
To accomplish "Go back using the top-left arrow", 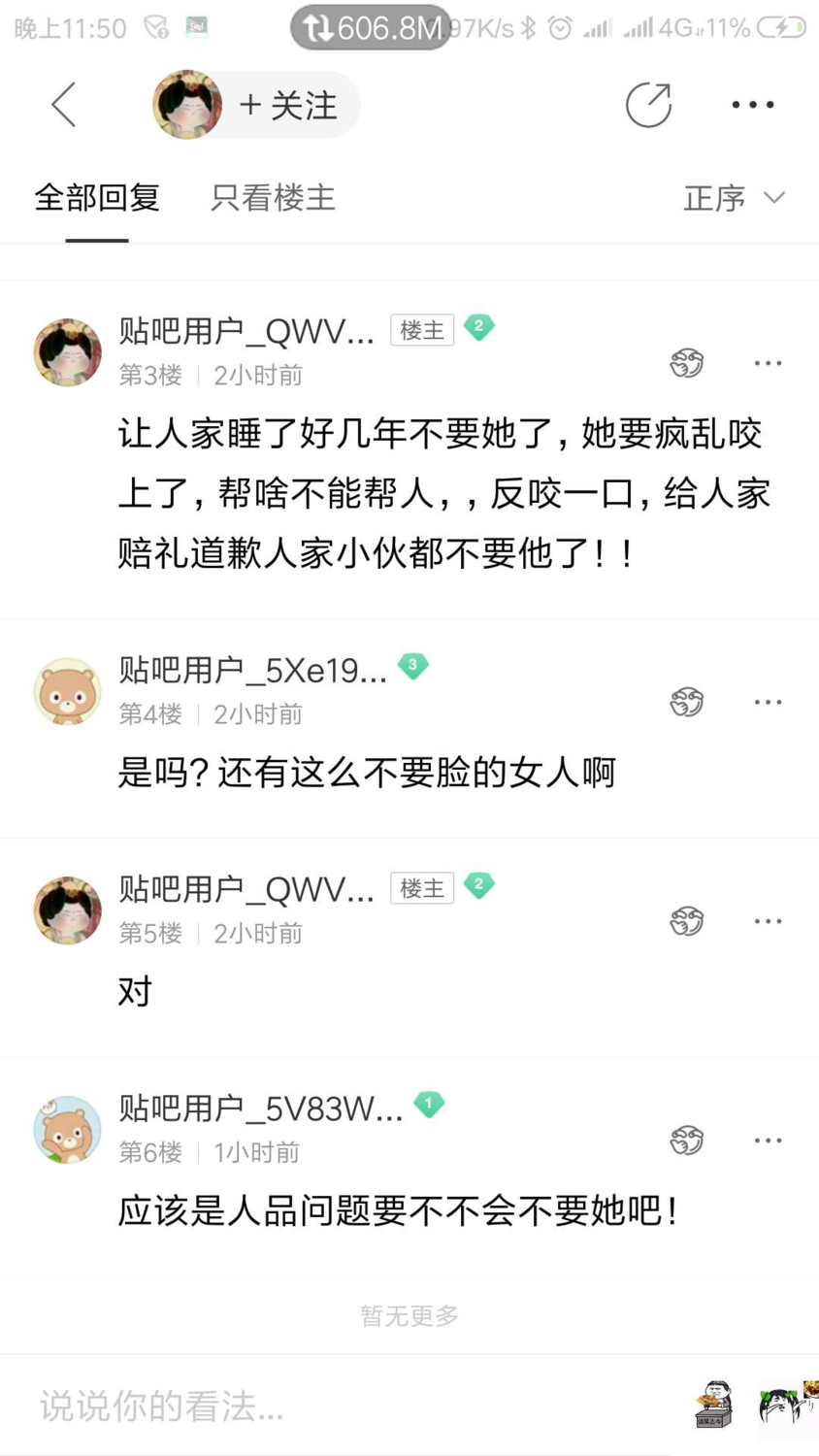I will (64, 105).
